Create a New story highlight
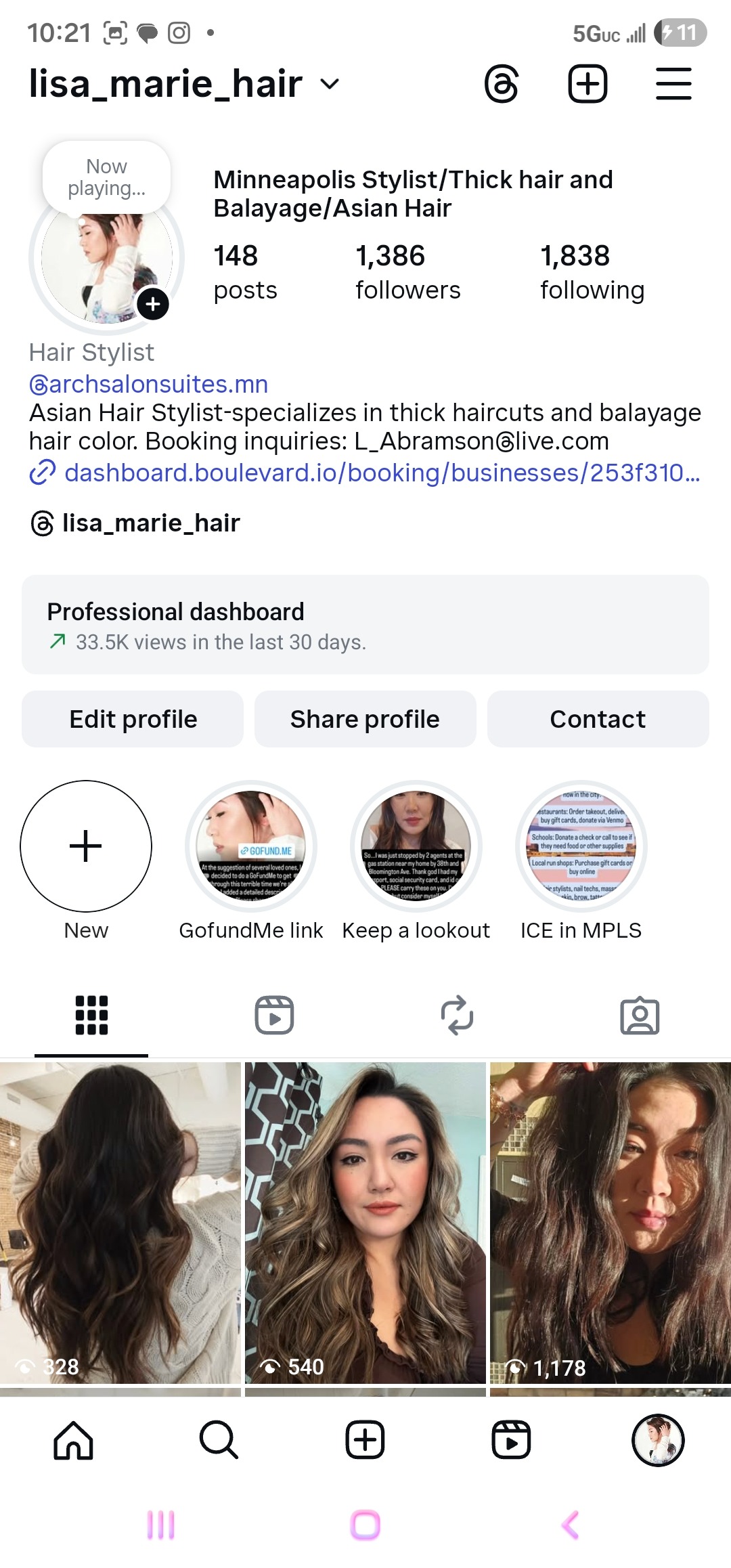The height and width of the screenshot is (1568, 731). coord(86,846)
